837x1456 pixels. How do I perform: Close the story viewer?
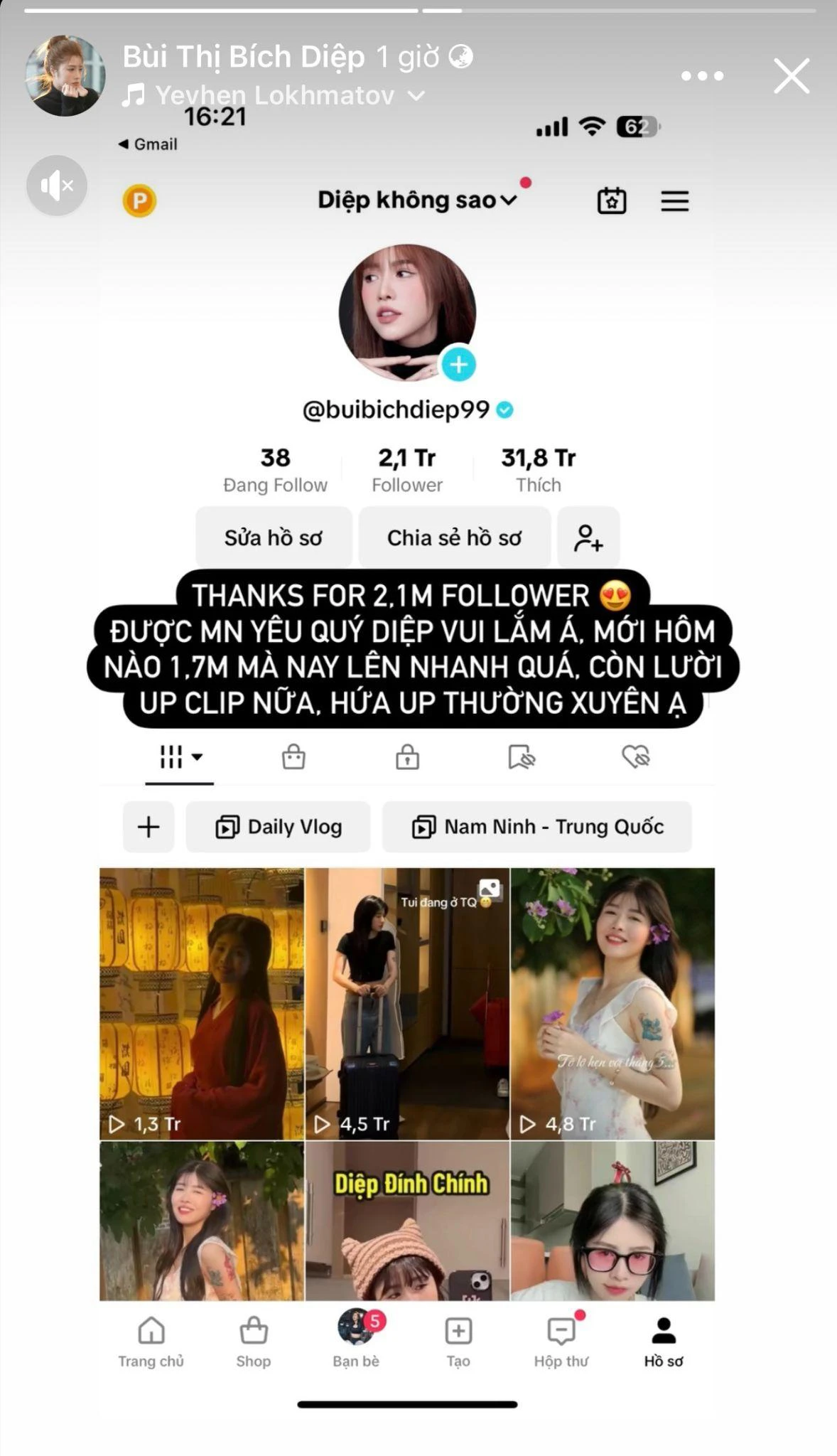[x=791, y=76]
